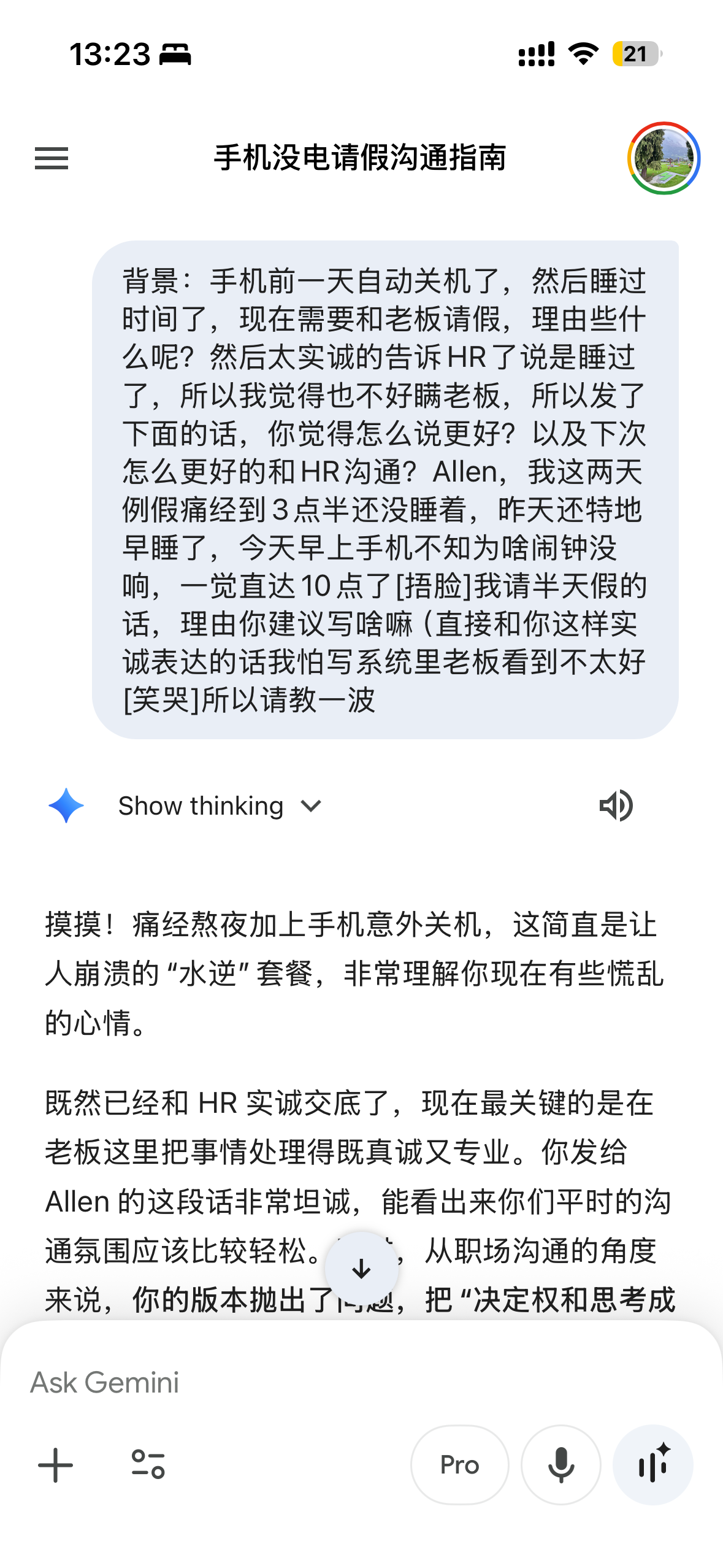Launch Gemini Live voice mode
The height and width of the screenshot is (1568, 723).
point(653,1465)
